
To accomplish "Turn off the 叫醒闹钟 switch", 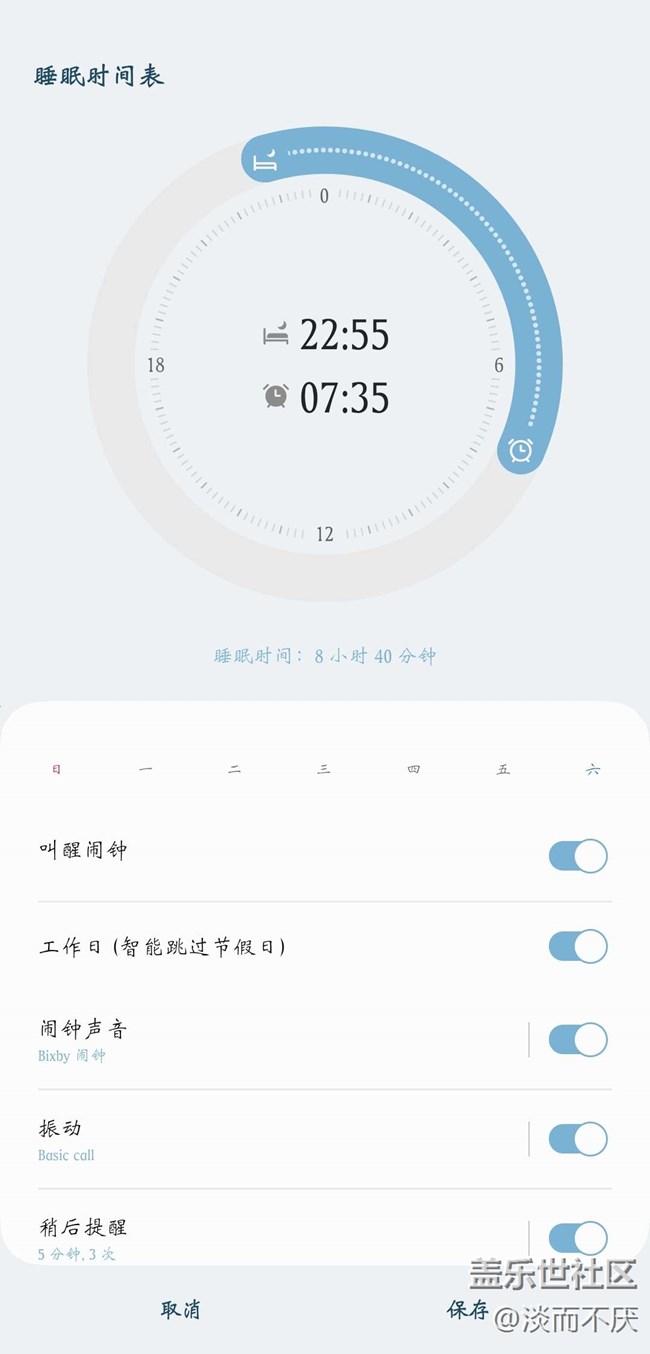I will 577,856.
